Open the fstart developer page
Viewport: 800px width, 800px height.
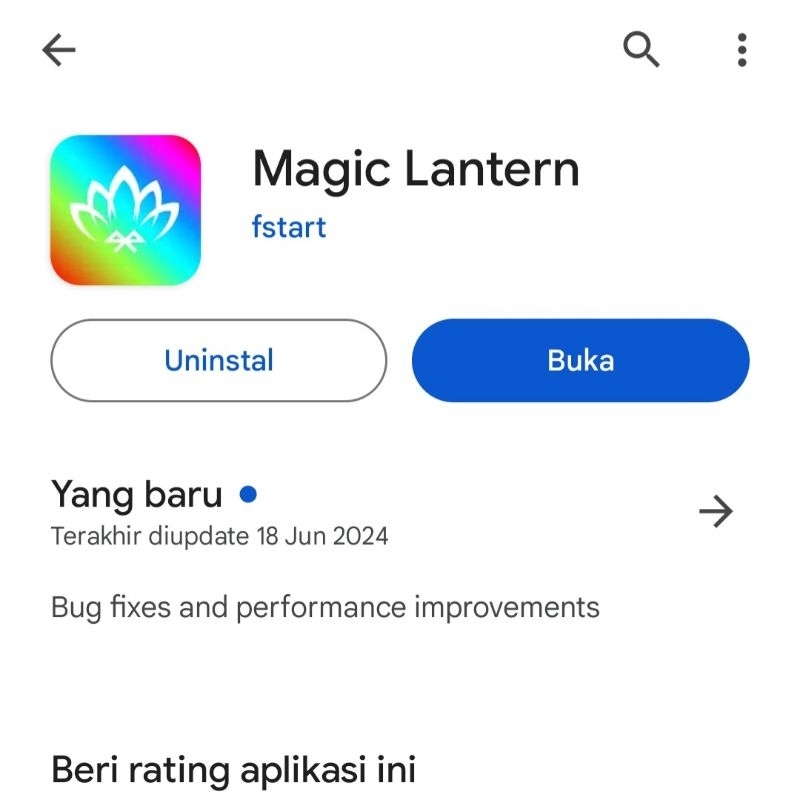tap(288, 226)
